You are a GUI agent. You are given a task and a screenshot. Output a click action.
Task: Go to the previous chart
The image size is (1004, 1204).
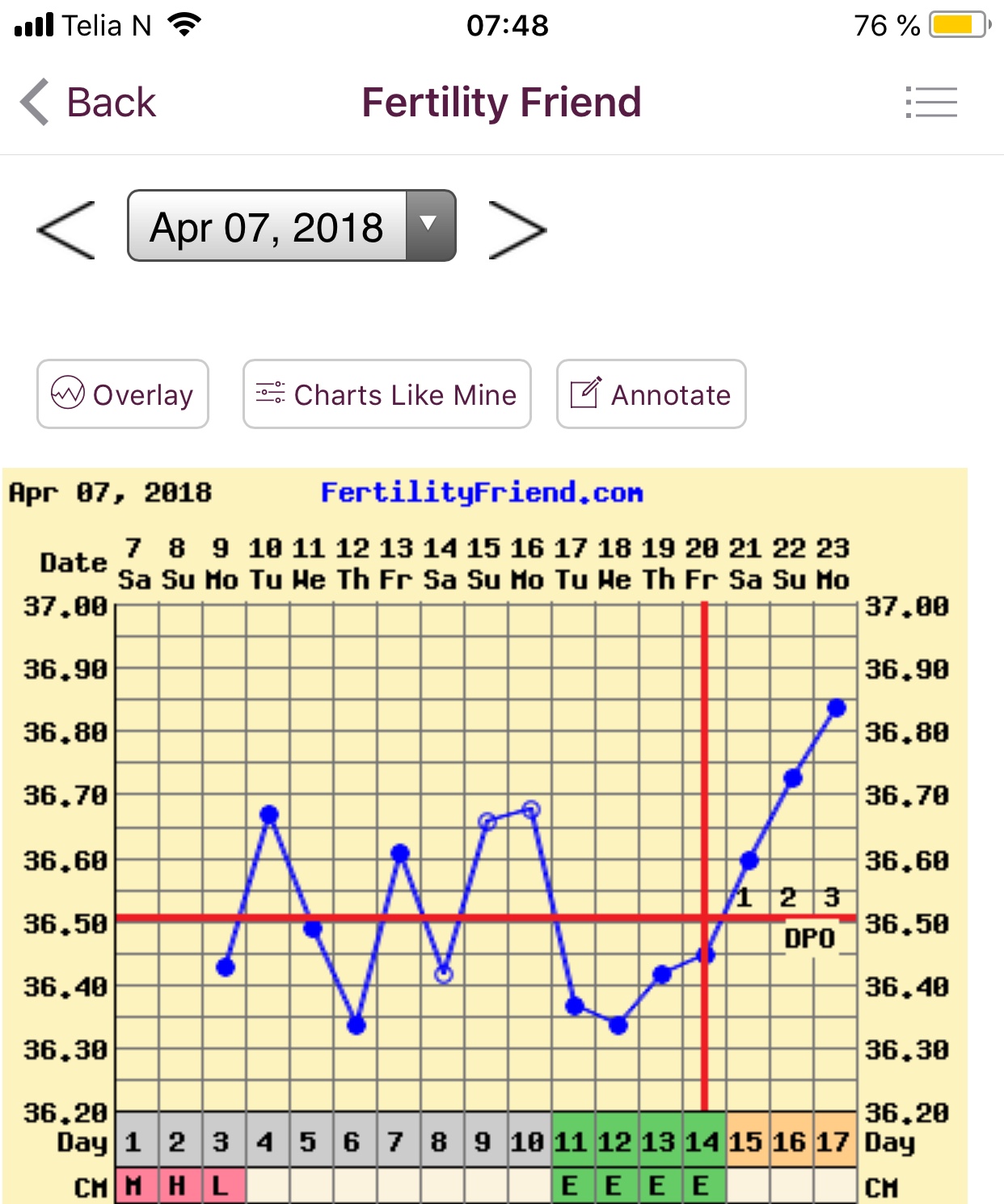point(66,230)
